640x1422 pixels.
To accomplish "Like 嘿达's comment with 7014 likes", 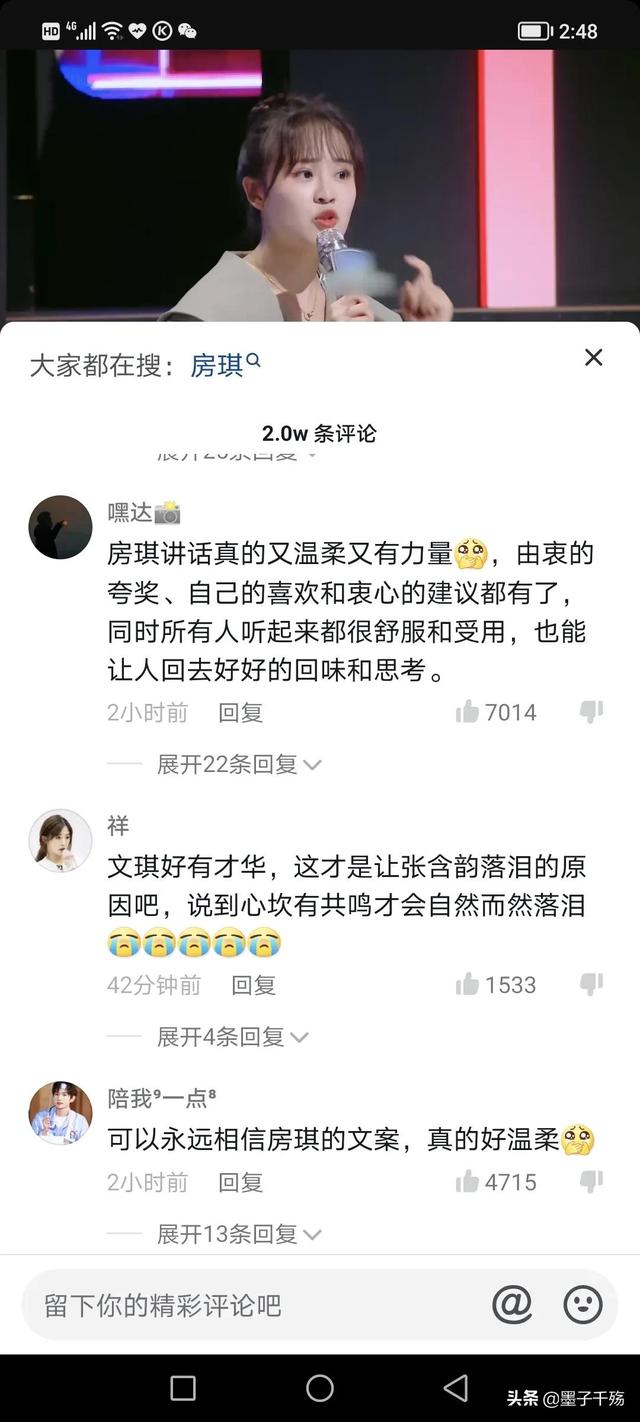I will point(468,712).
